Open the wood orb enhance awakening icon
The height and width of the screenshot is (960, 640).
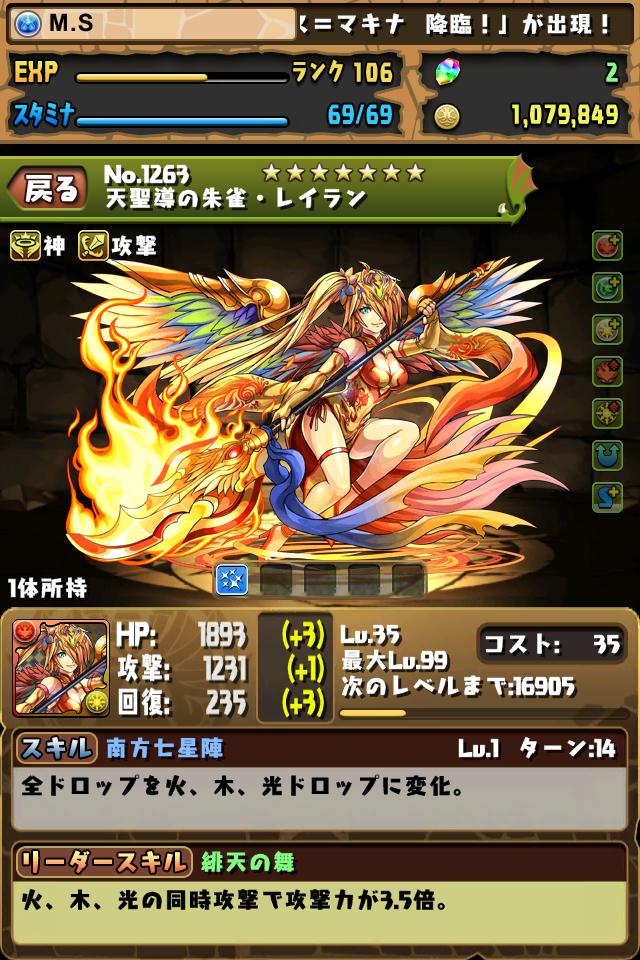tap(607, 287)
